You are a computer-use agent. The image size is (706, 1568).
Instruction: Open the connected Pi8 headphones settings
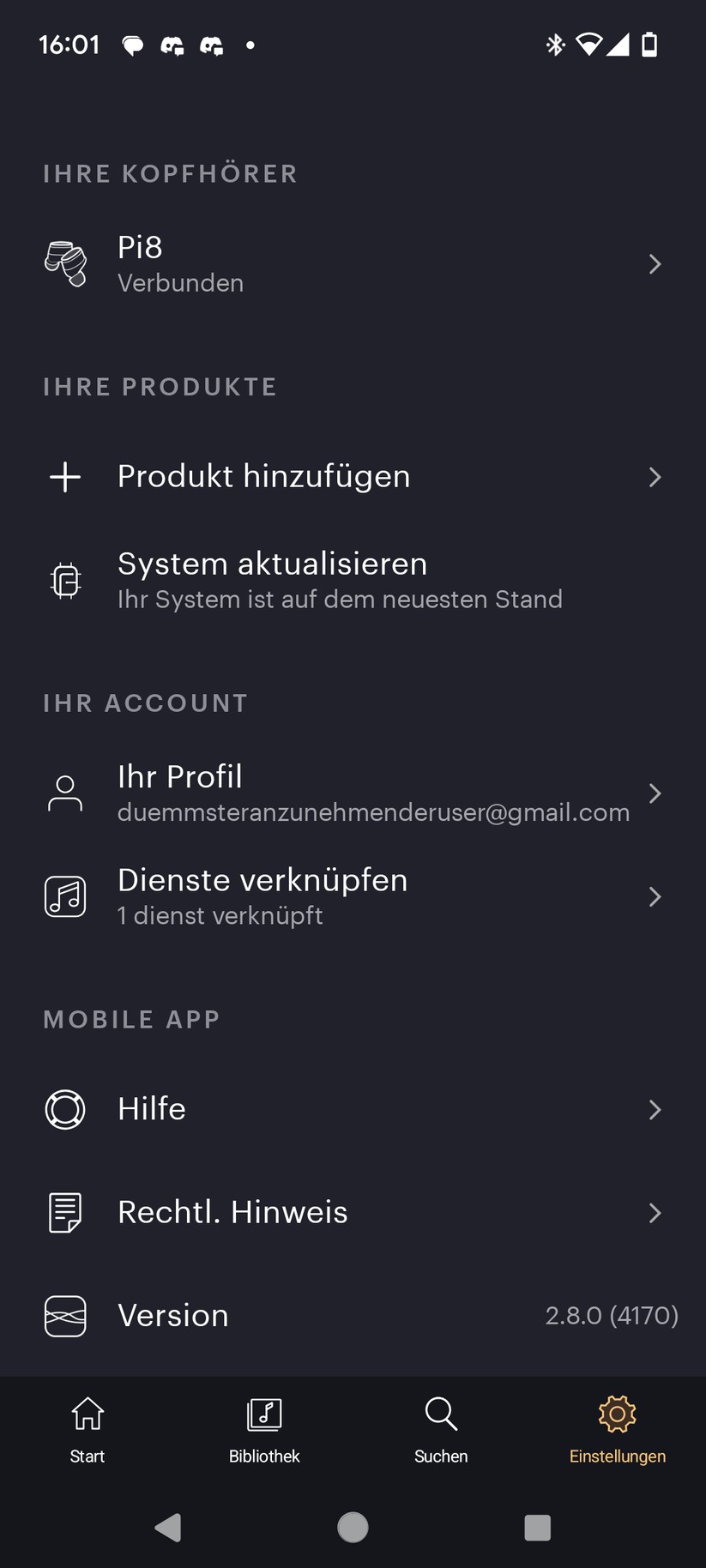353,263
